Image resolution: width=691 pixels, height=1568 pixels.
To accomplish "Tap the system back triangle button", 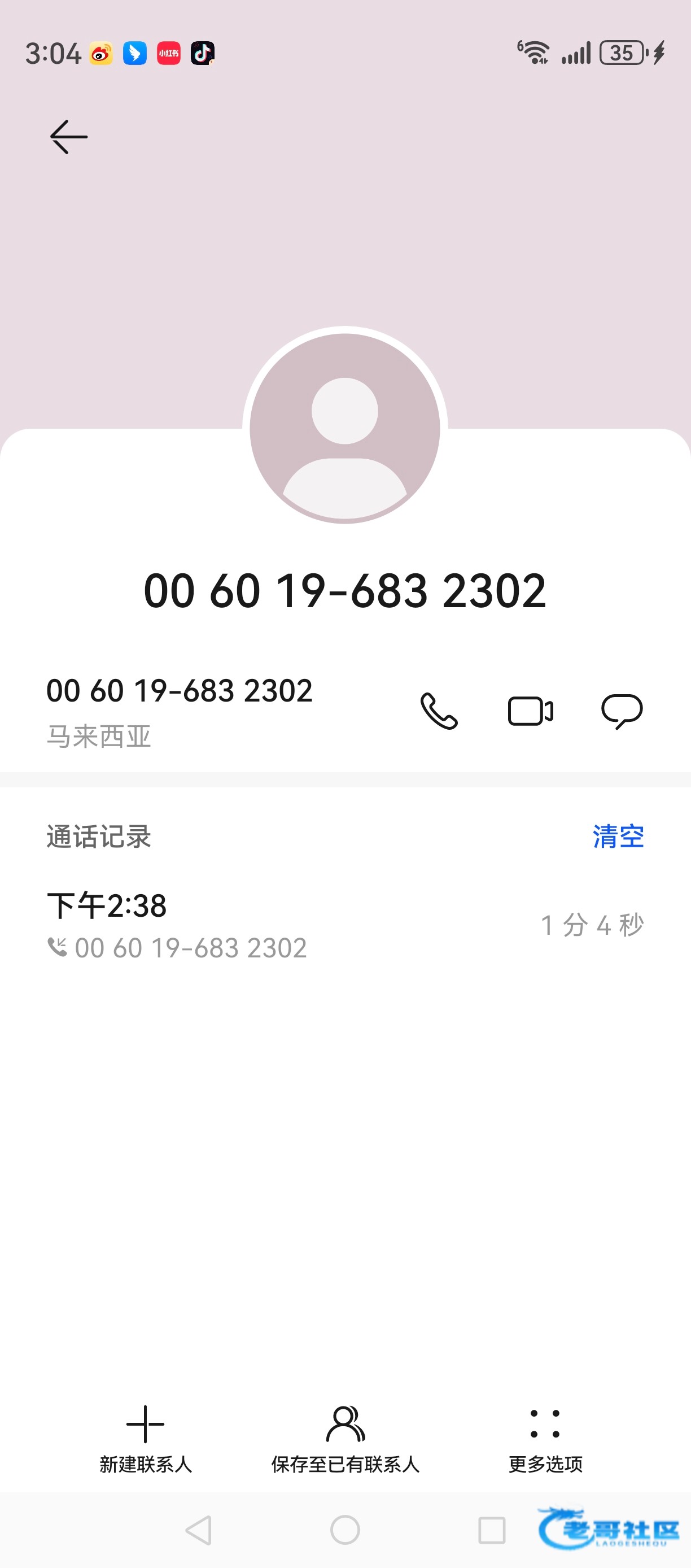I will 199,1530.
